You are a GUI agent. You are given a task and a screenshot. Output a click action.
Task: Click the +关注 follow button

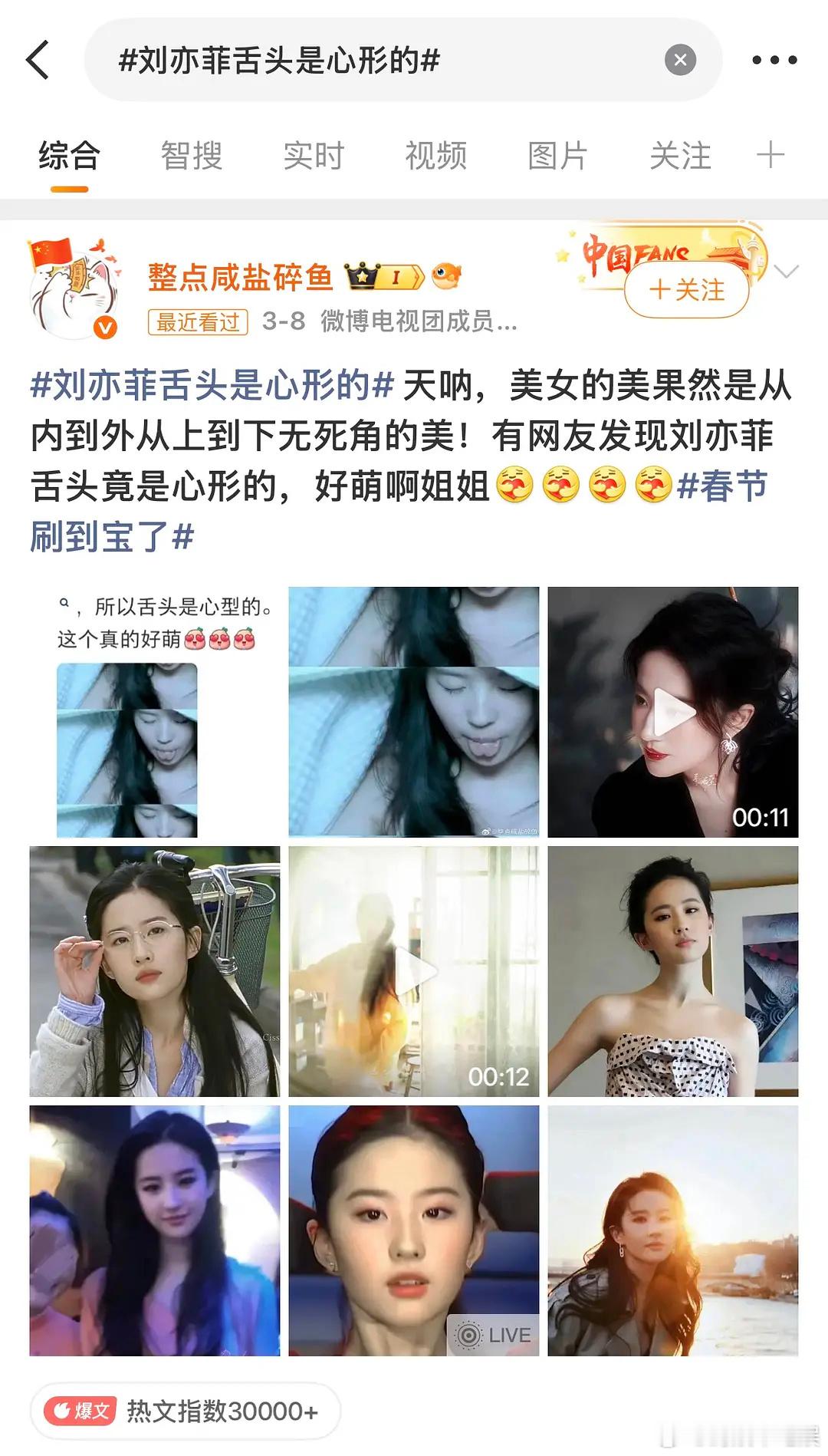[686, 291]
